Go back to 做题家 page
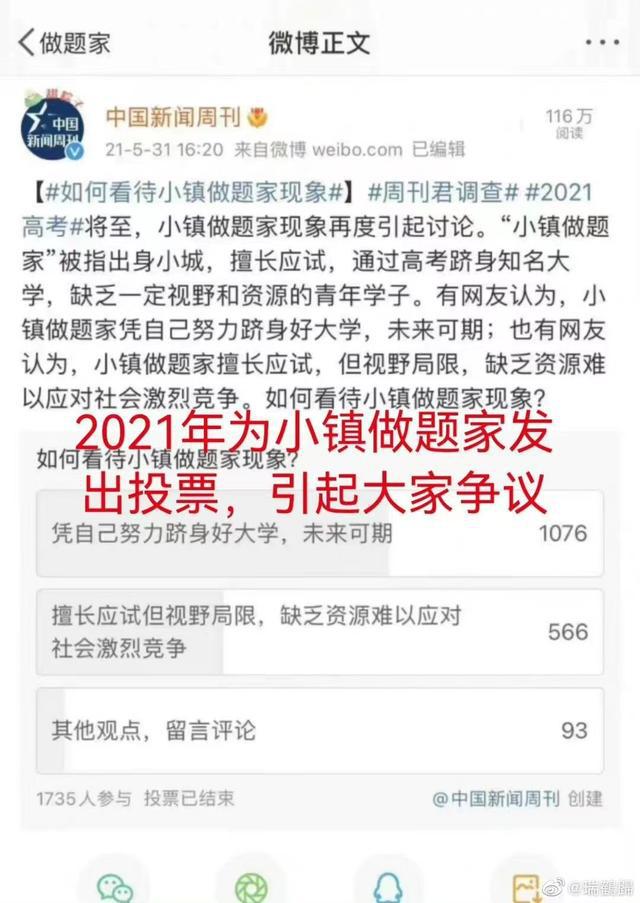This screenshot has width=640, height=903. [x=63, y=42]
